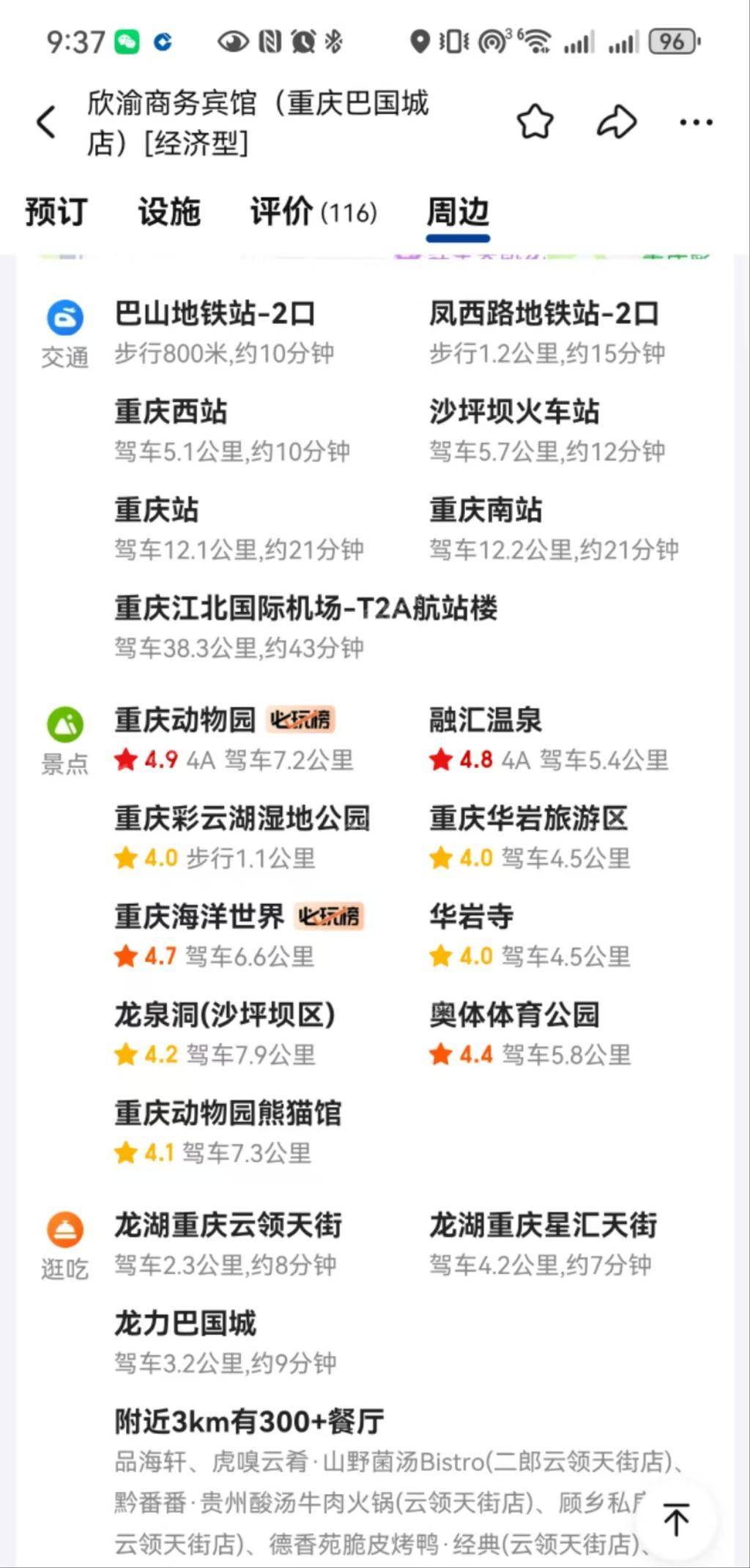
Task: Open the three-dot overflow menu
Action: pos(696,122)
